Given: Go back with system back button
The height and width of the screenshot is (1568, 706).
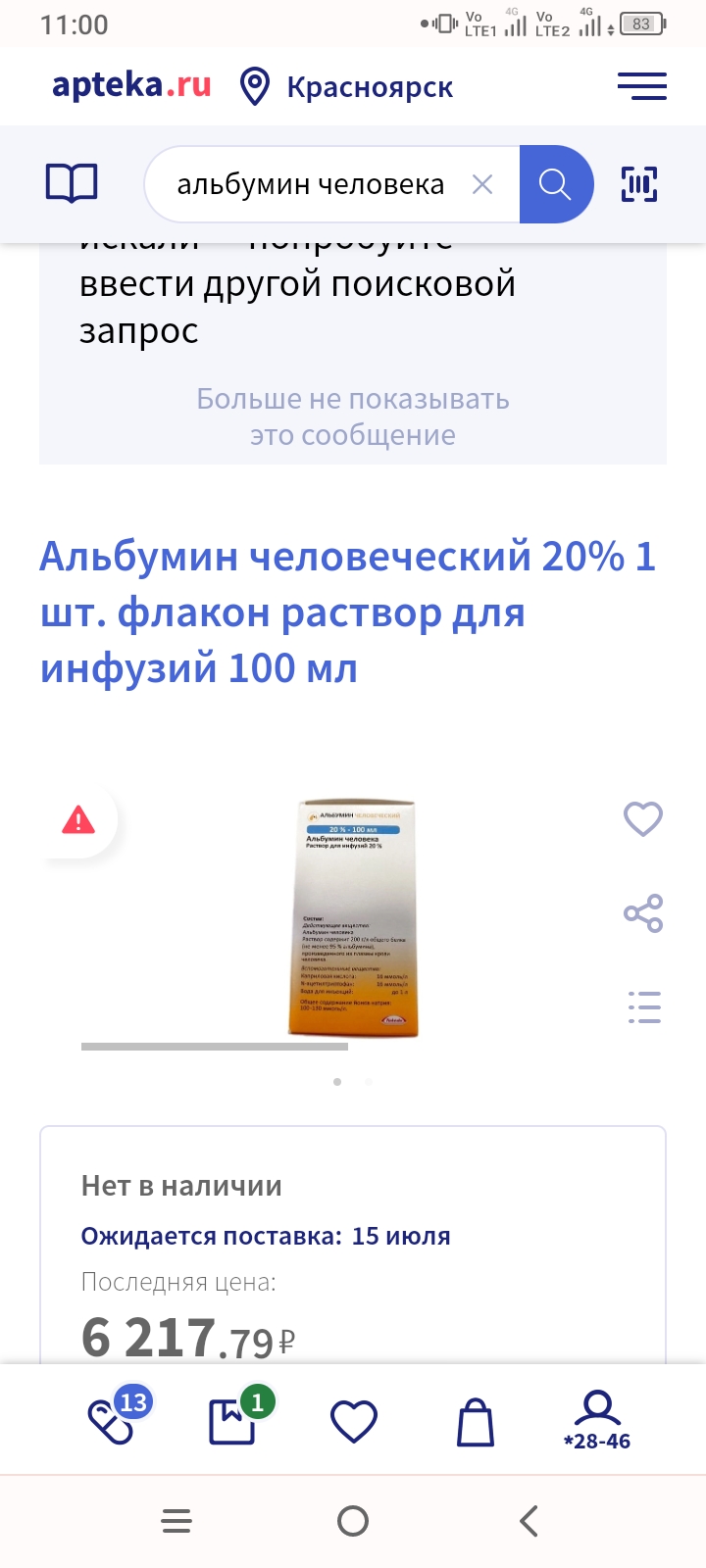Looking at the screenshot, I should pos(529,1521).
